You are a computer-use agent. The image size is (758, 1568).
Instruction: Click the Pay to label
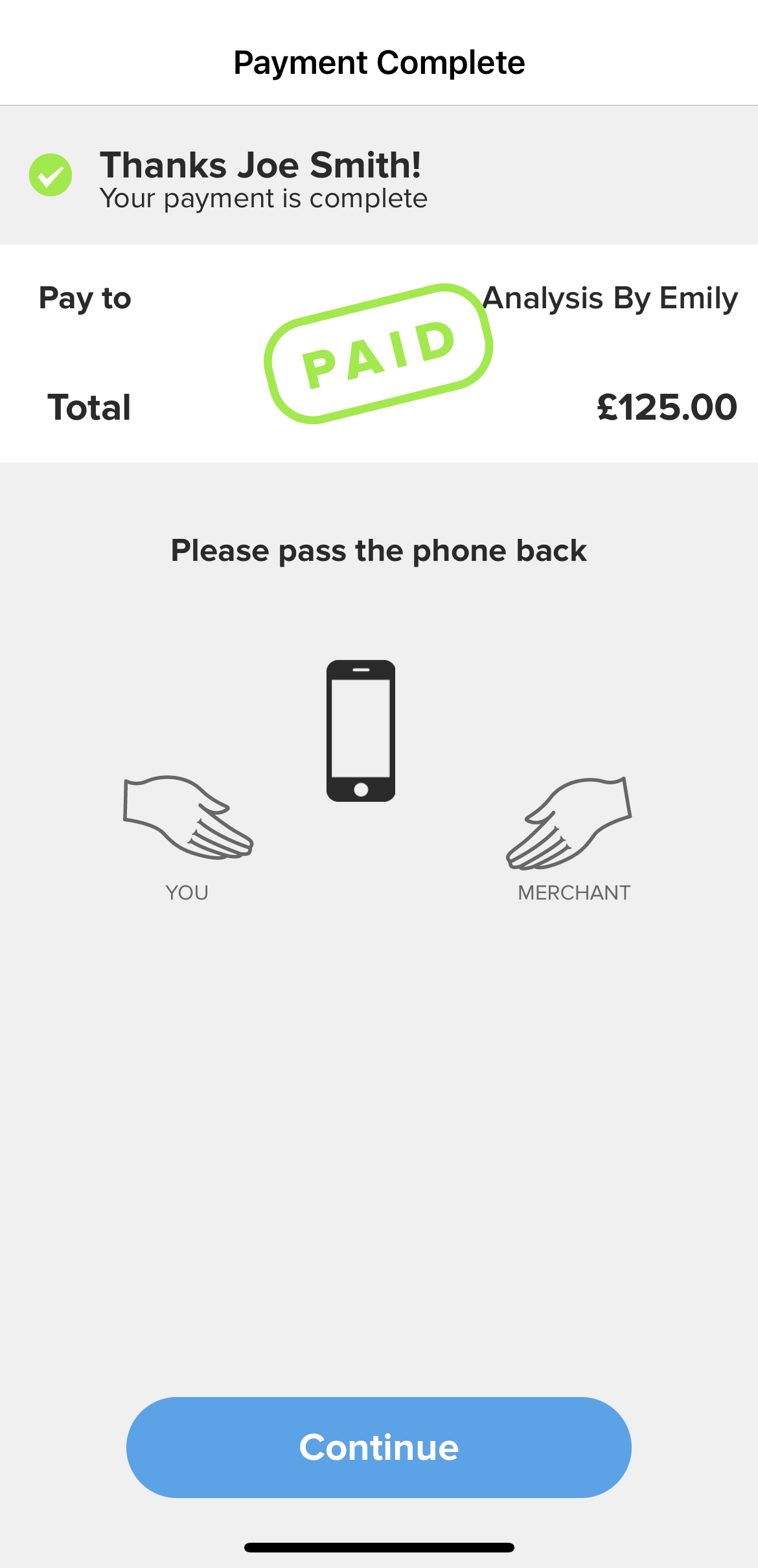[x=85, y=299]
